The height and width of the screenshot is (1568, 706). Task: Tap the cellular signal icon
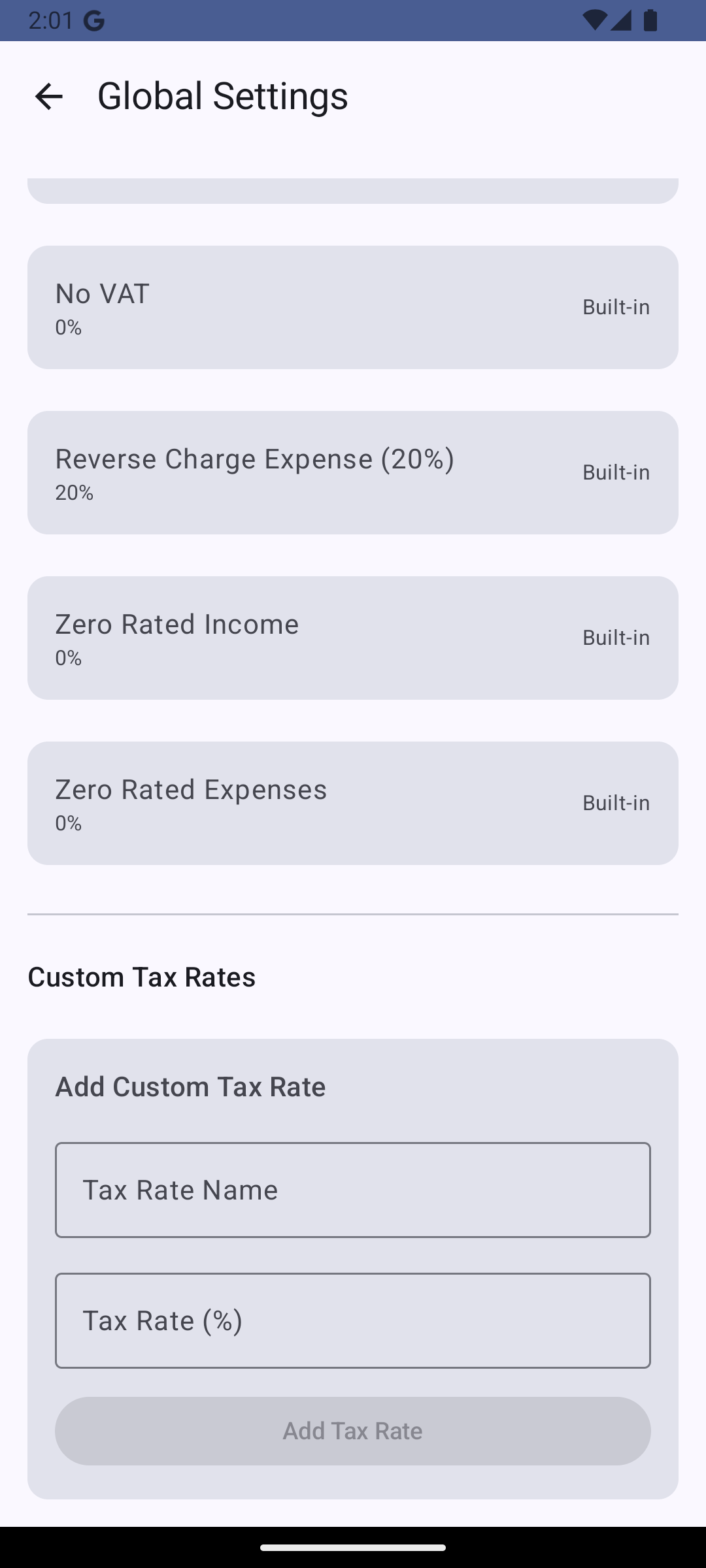coord(620,21)
